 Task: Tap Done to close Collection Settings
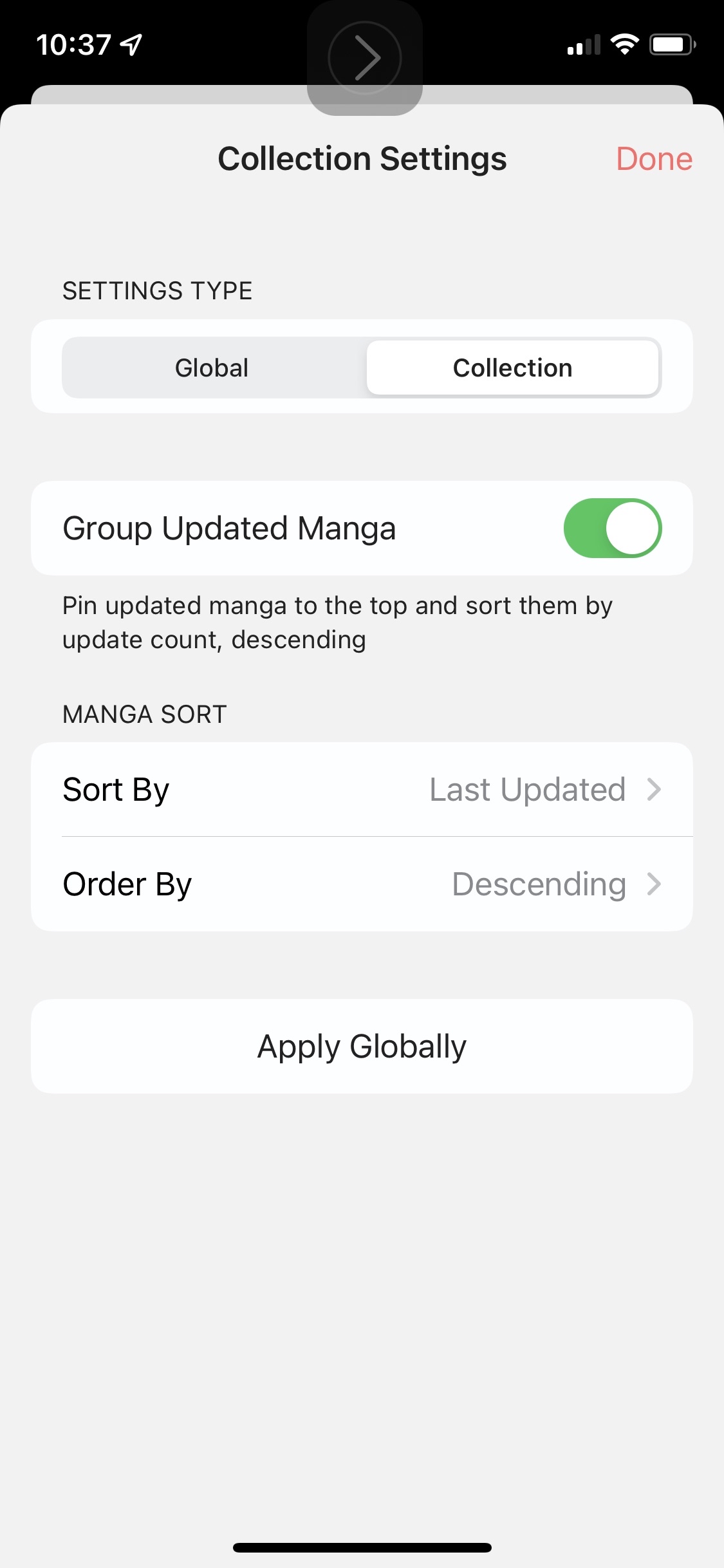[653, 159]
